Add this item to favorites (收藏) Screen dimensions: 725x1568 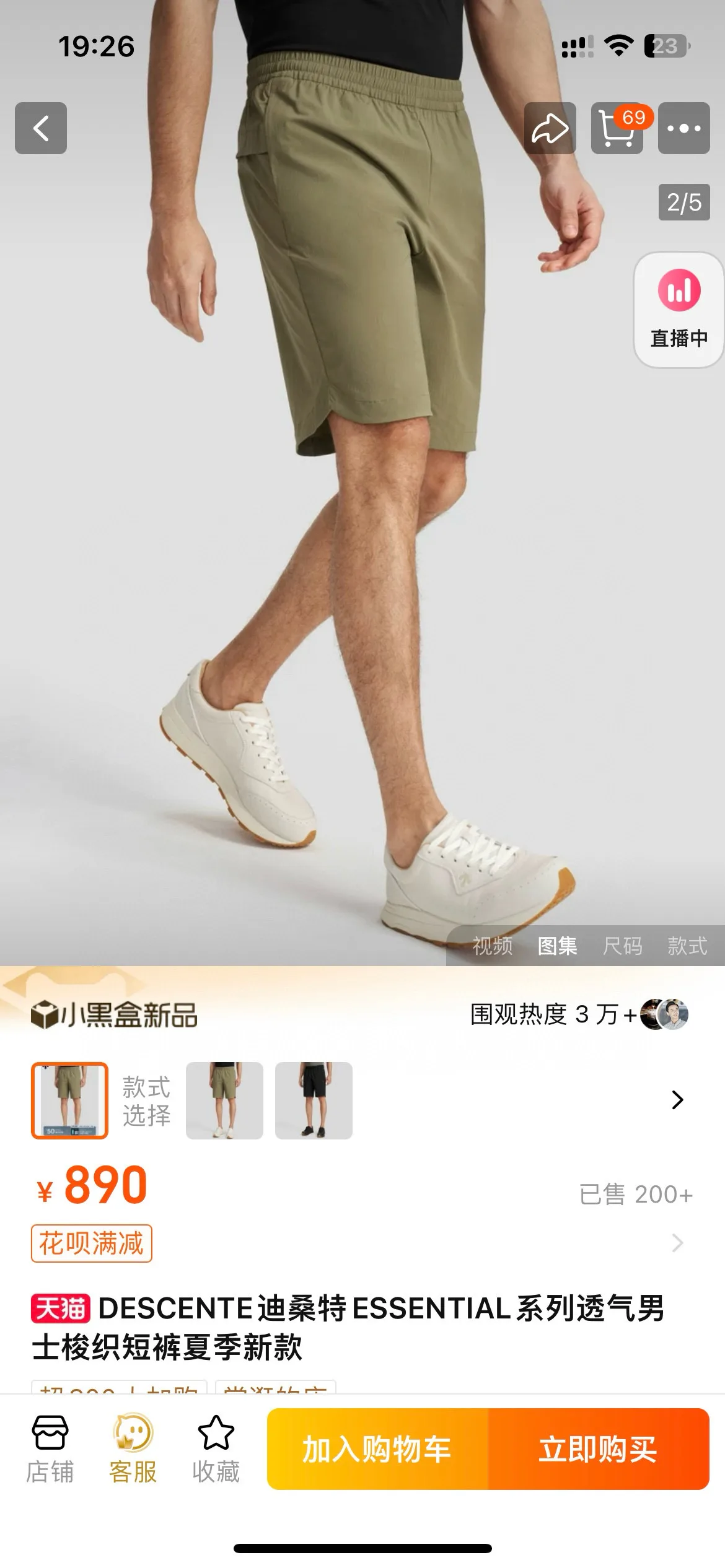coord(216,1449)
